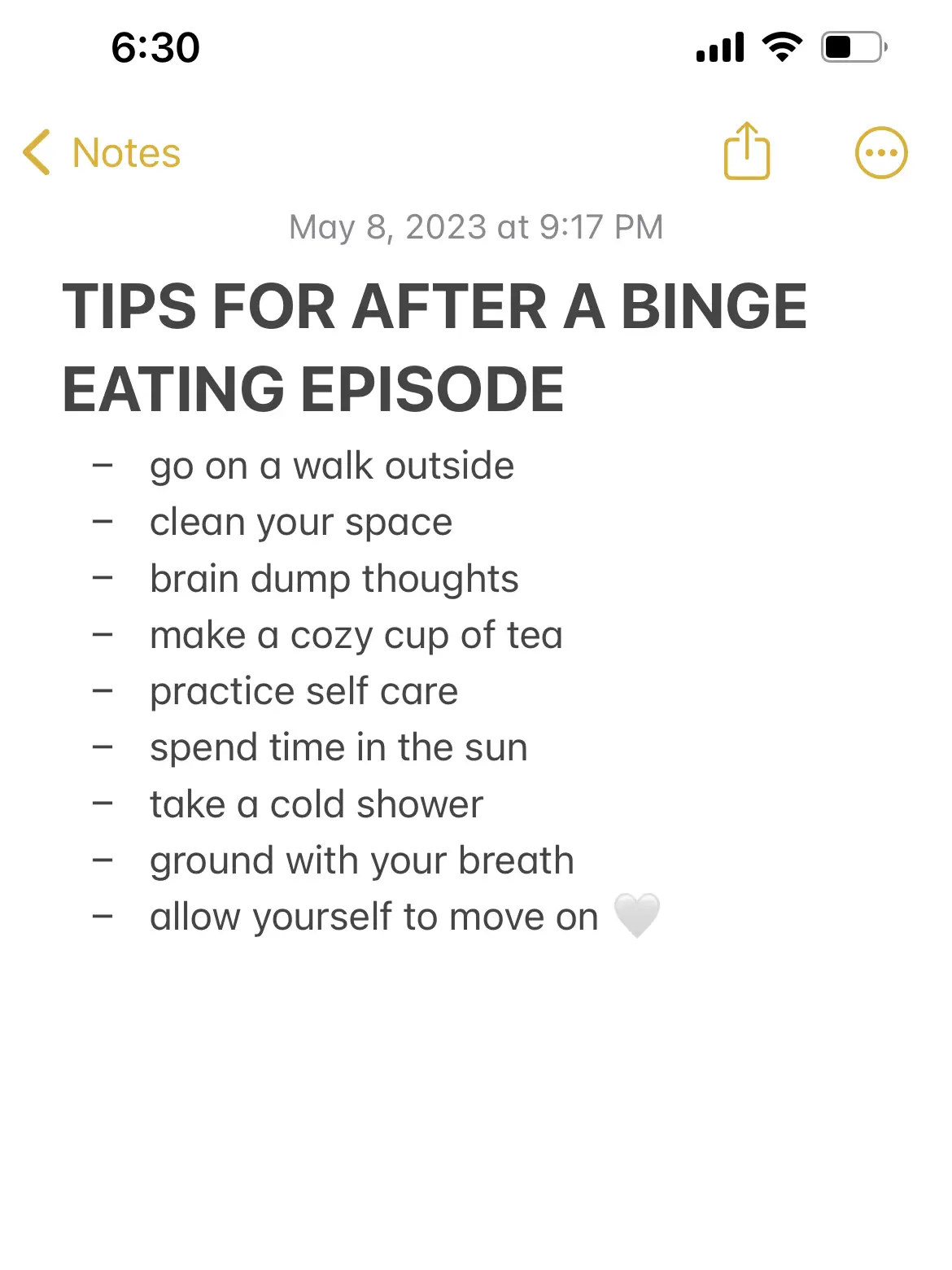This screenshot has width=952, height=1270.
Task: Tap the entry practice self care
Action: [x=304, y=691]
